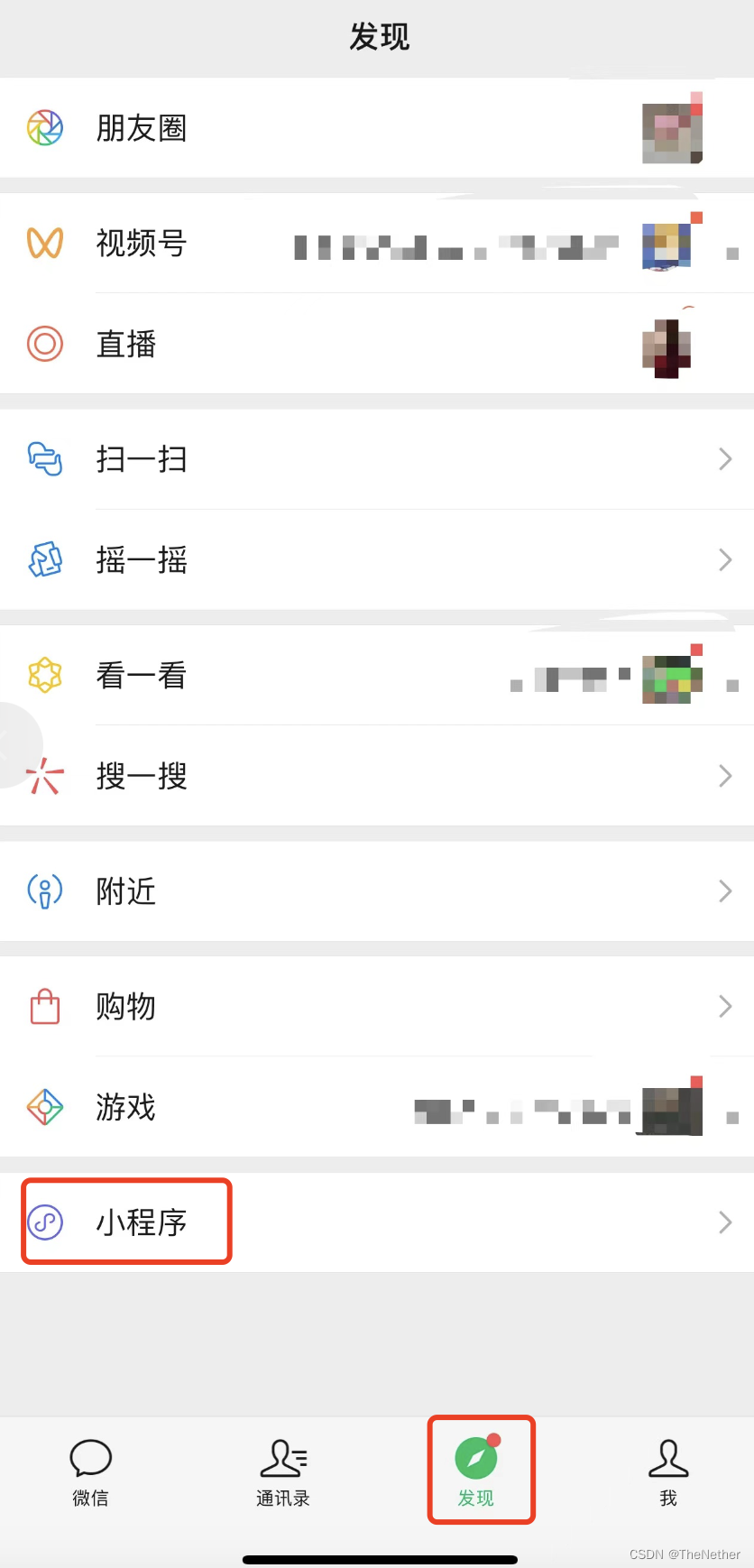Screen dimensions: 754x1568
Task: Switch to the 微信 chats tab
Action: point(90,1469)
